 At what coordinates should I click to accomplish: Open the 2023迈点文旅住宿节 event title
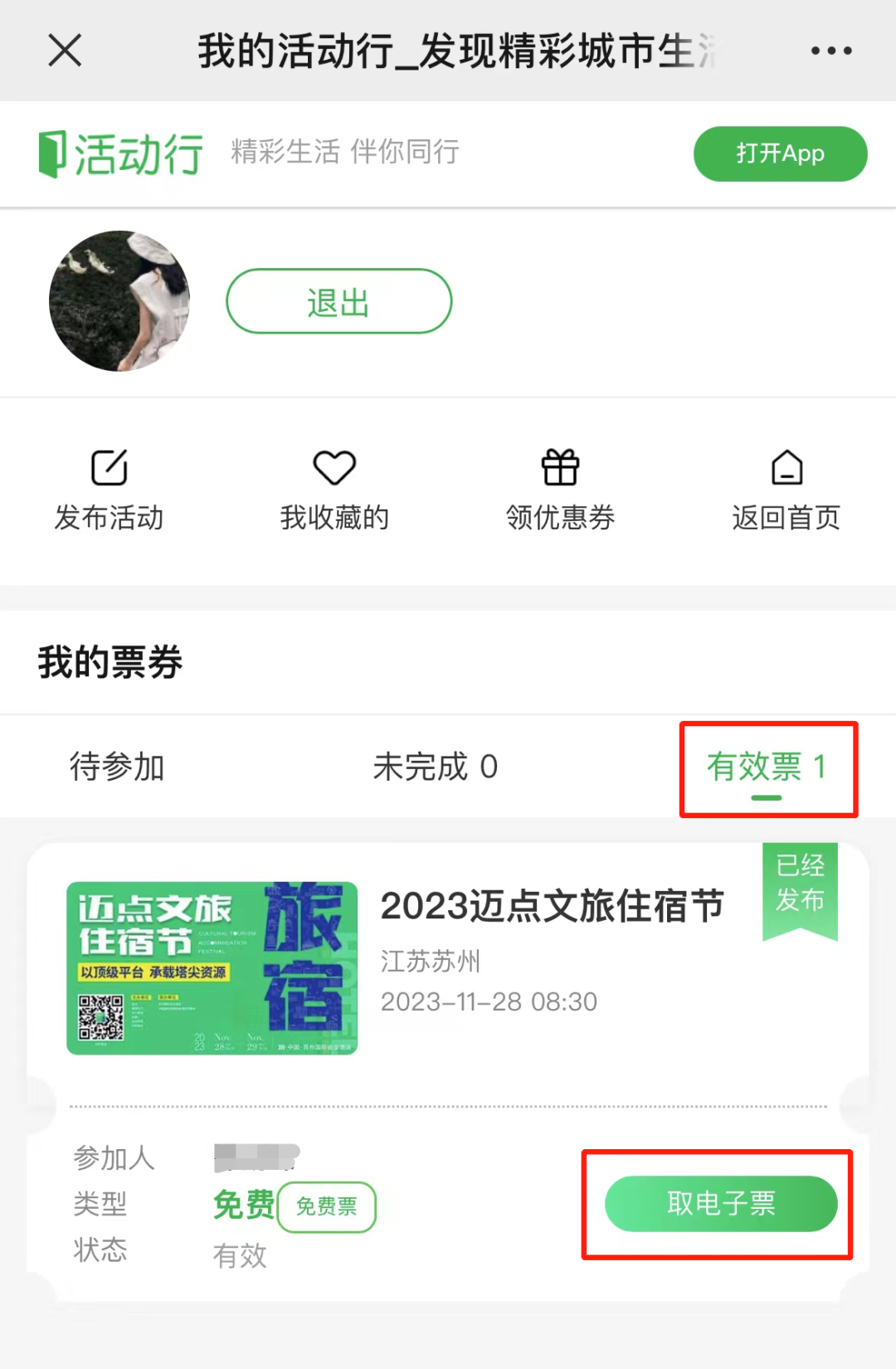click(x=552, y=906)
